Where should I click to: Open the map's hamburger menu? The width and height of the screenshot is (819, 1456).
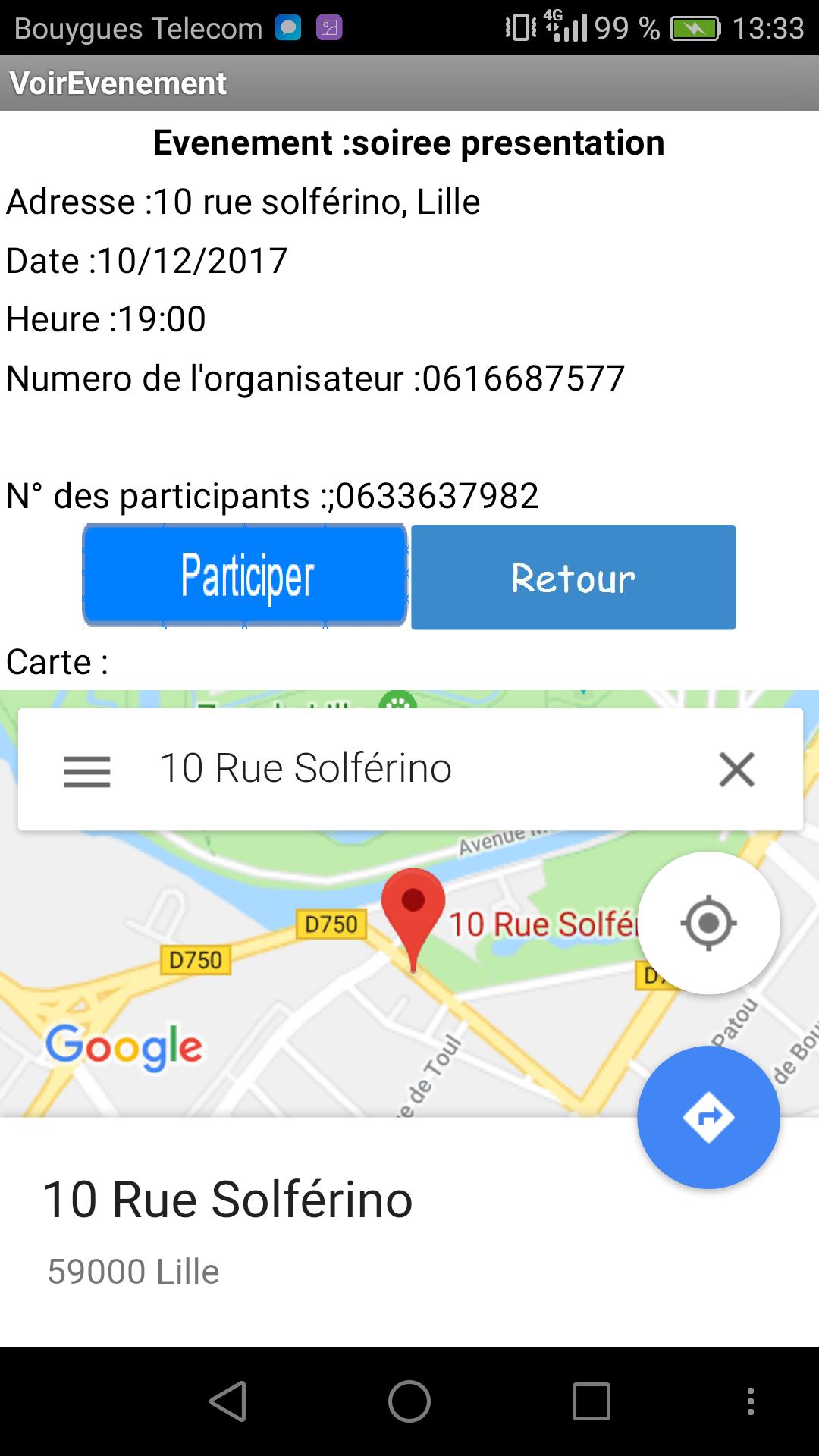87,770
